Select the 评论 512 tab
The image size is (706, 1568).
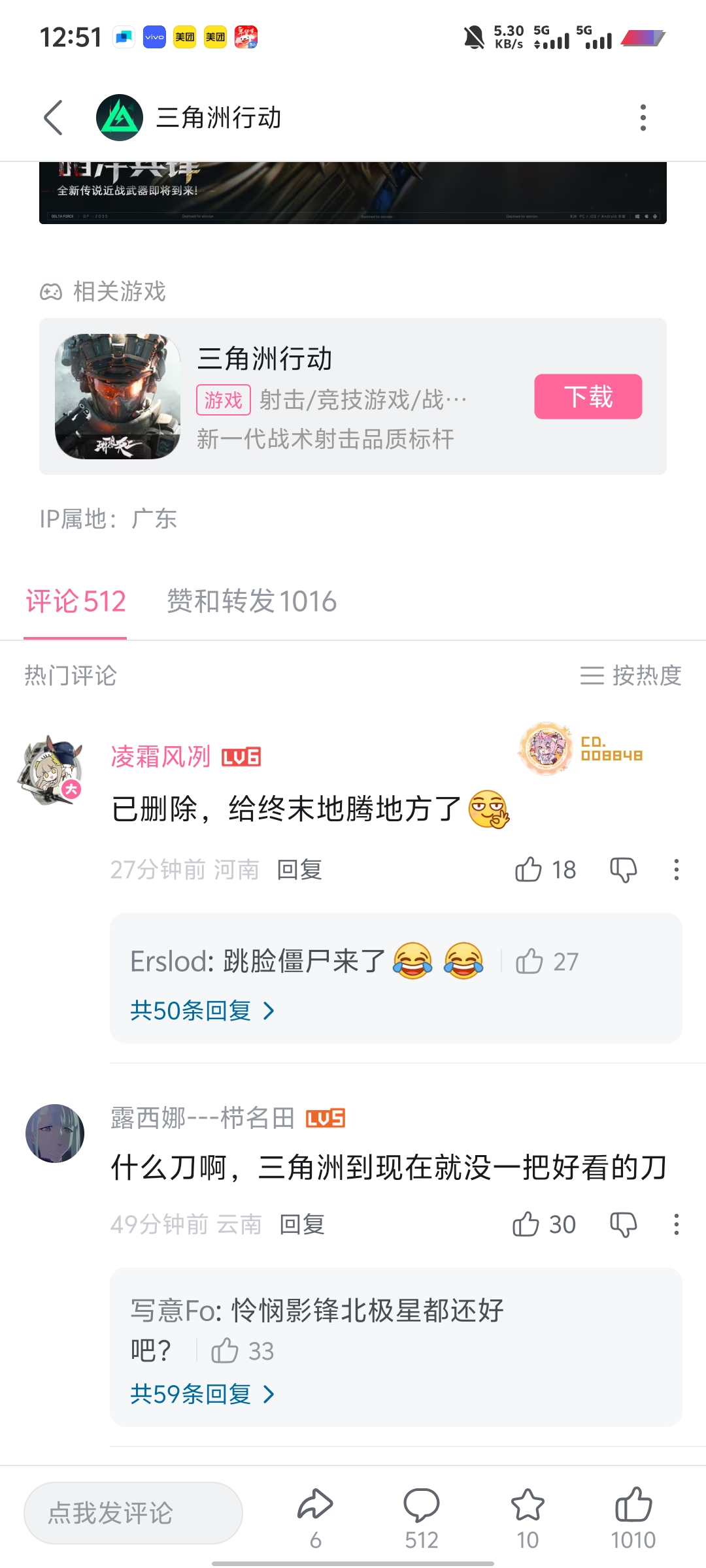tap(76, 601)
